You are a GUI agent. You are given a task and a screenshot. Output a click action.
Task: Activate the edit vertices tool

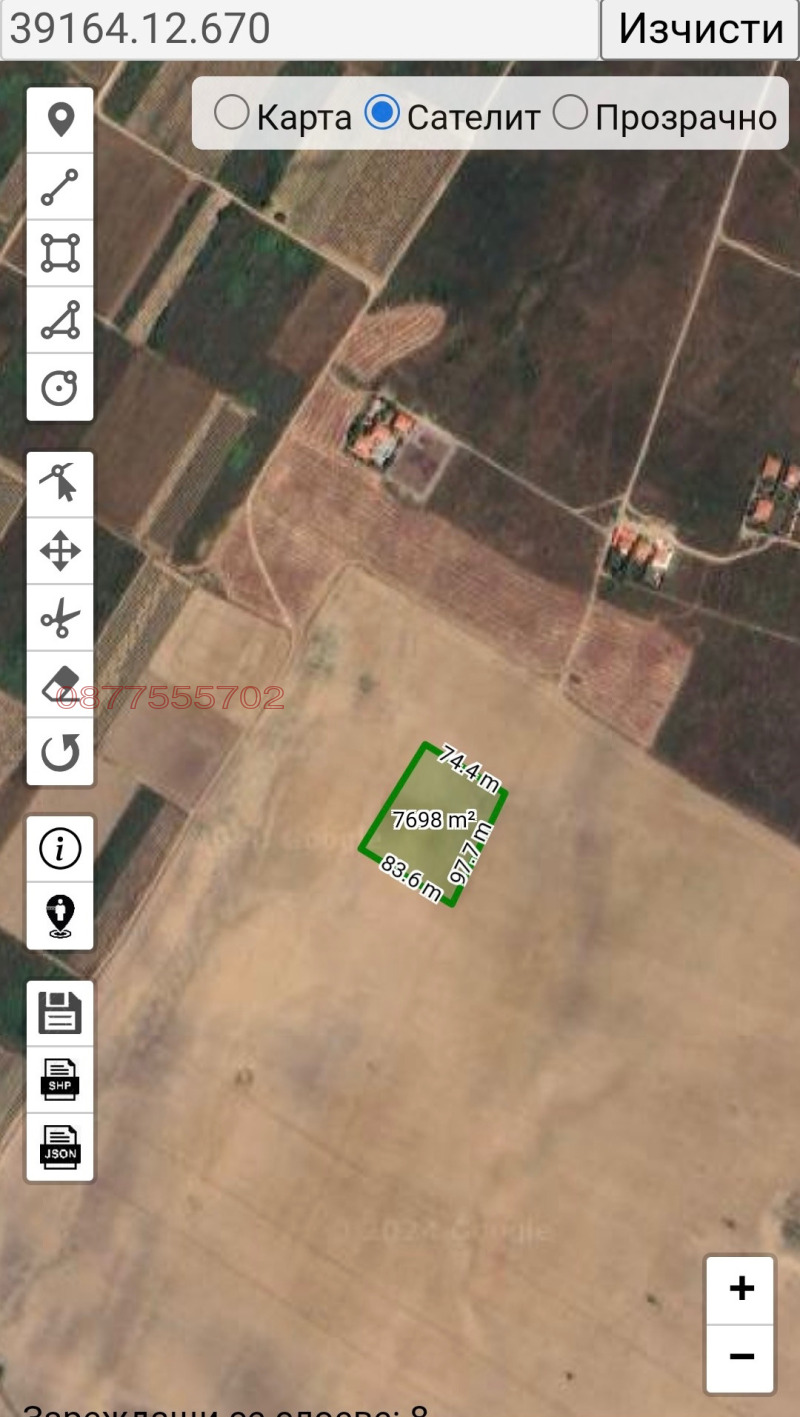click(x=60, y=484)
